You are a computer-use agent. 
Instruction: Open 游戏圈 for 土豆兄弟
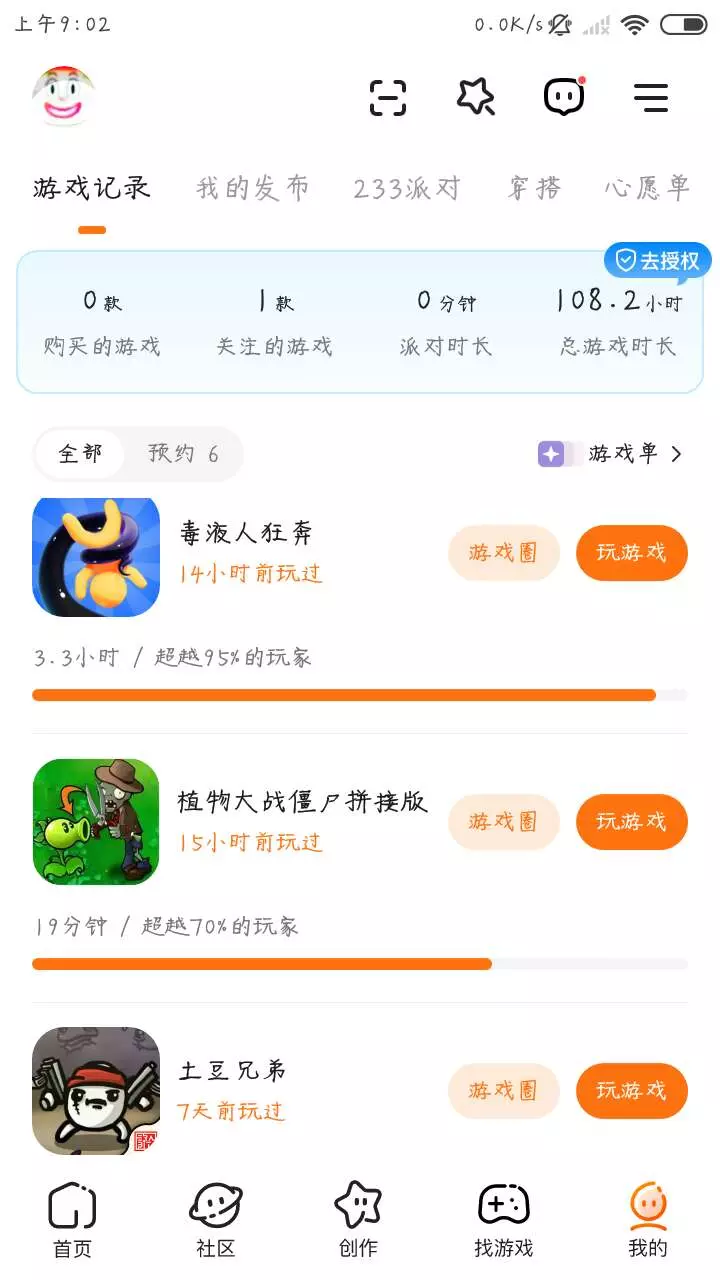click(503, 1090)
